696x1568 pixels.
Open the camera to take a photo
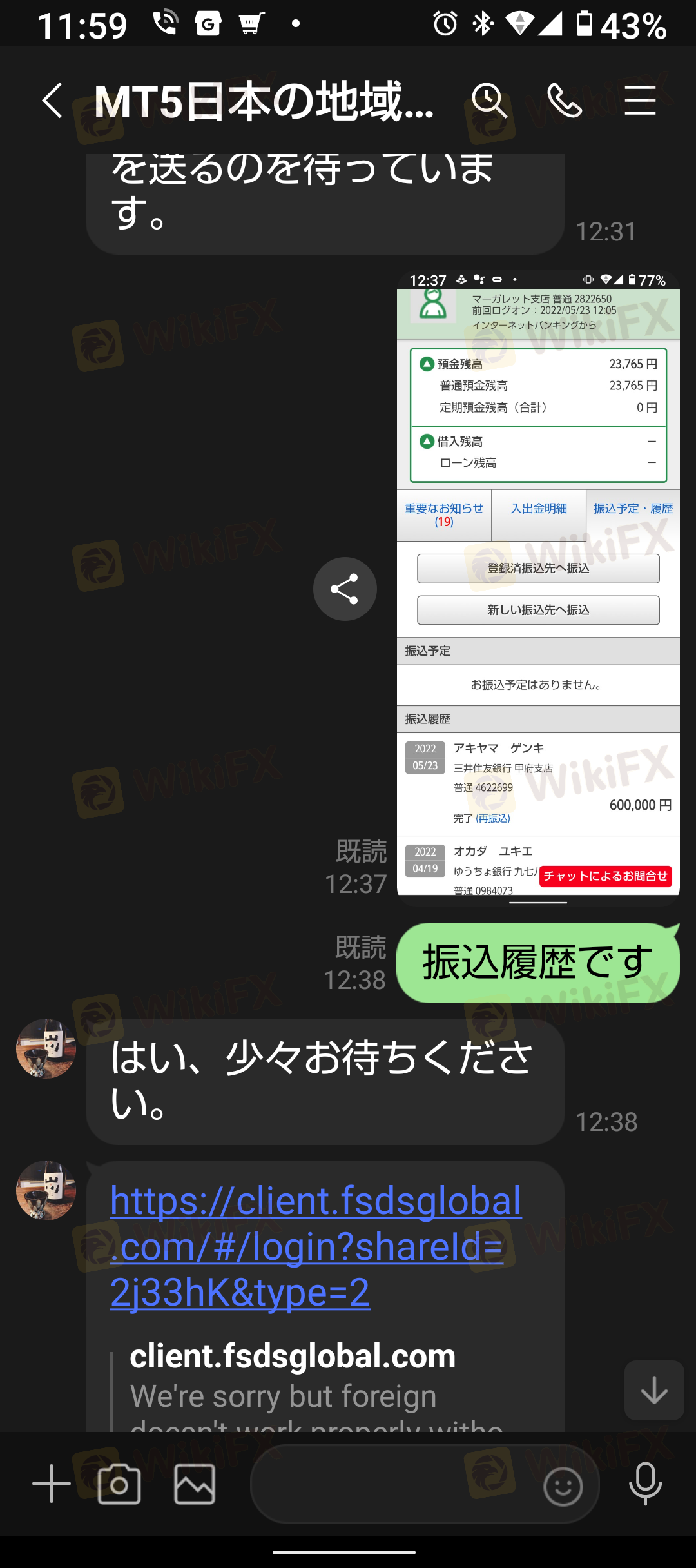pos(119,1484)
